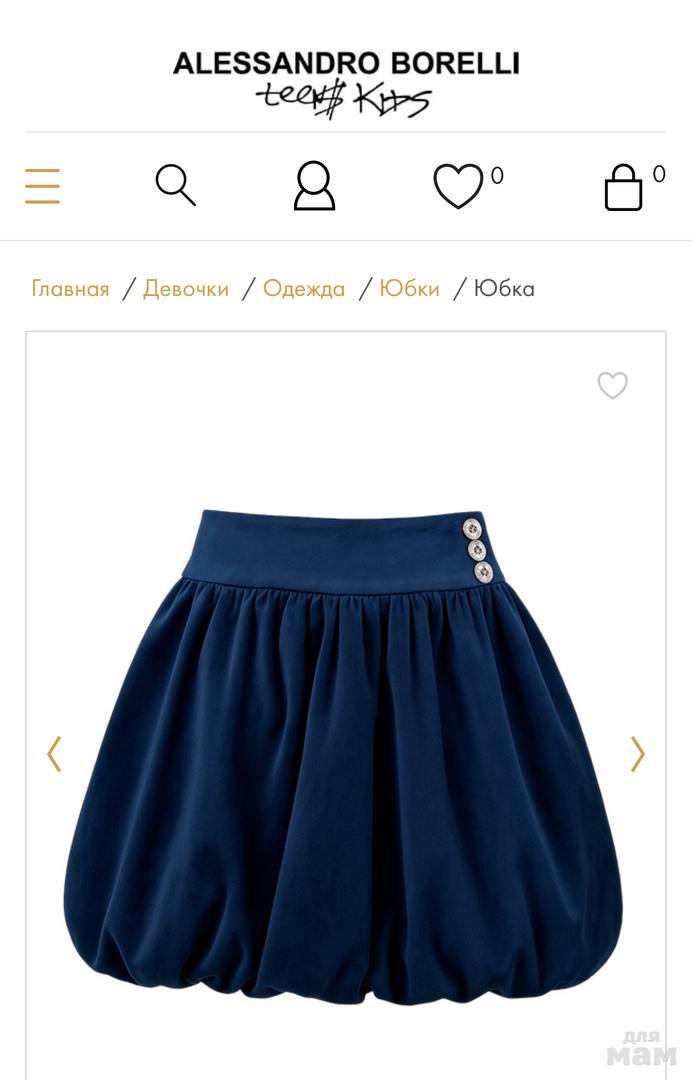
Task: Open the hamburger menu
Action: (42, 186)
